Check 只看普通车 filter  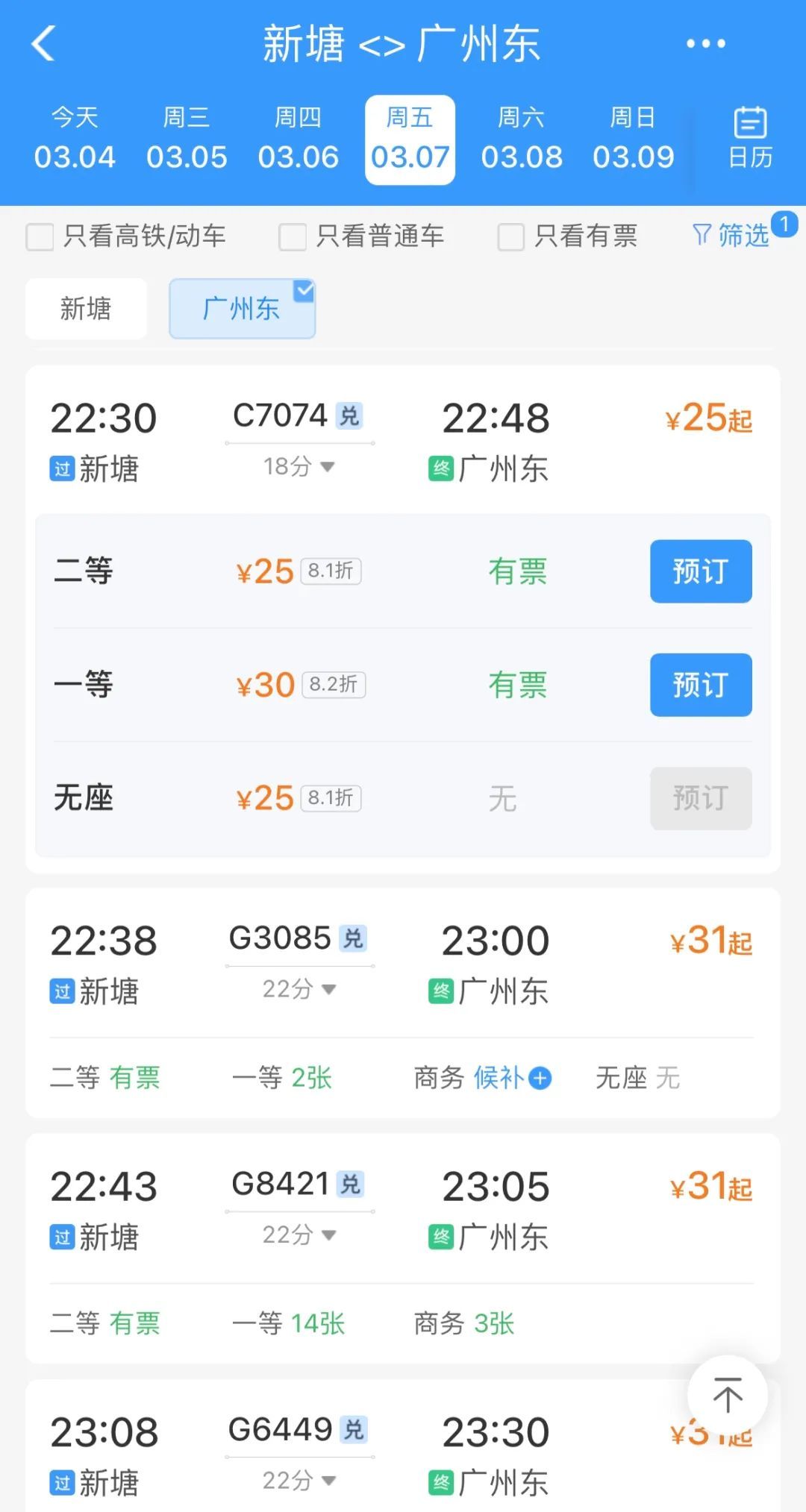pyautogui.click(x=293, y=237)
